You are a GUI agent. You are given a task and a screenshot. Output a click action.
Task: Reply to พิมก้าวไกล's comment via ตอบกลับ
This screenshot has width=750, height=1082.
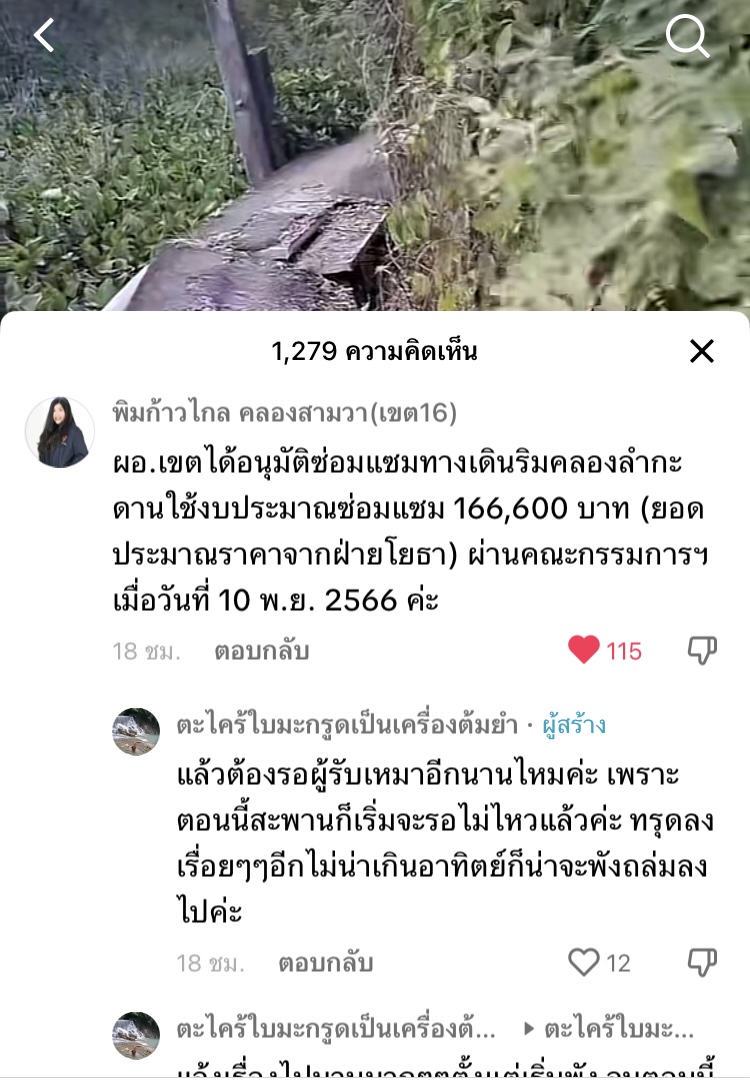click(x=261, y=651)
